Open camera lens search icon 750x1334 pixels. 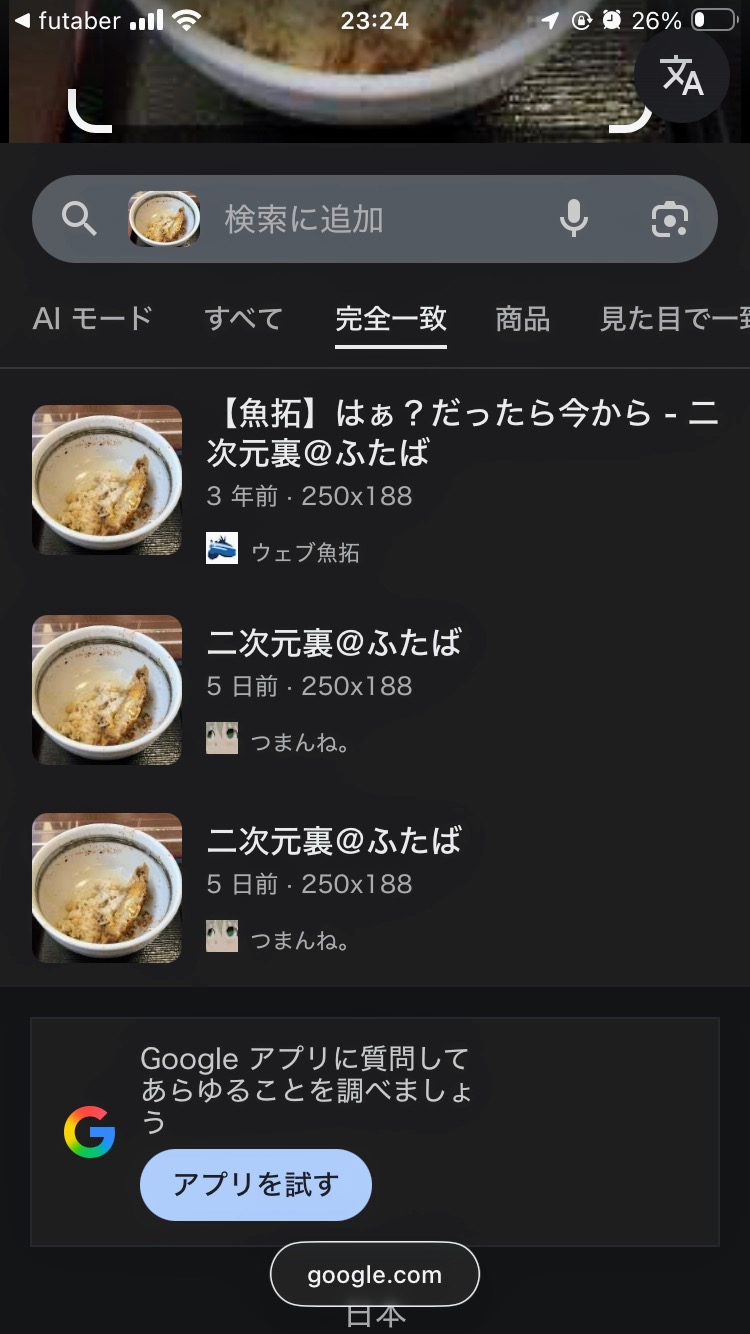click(x=669, y=219)
